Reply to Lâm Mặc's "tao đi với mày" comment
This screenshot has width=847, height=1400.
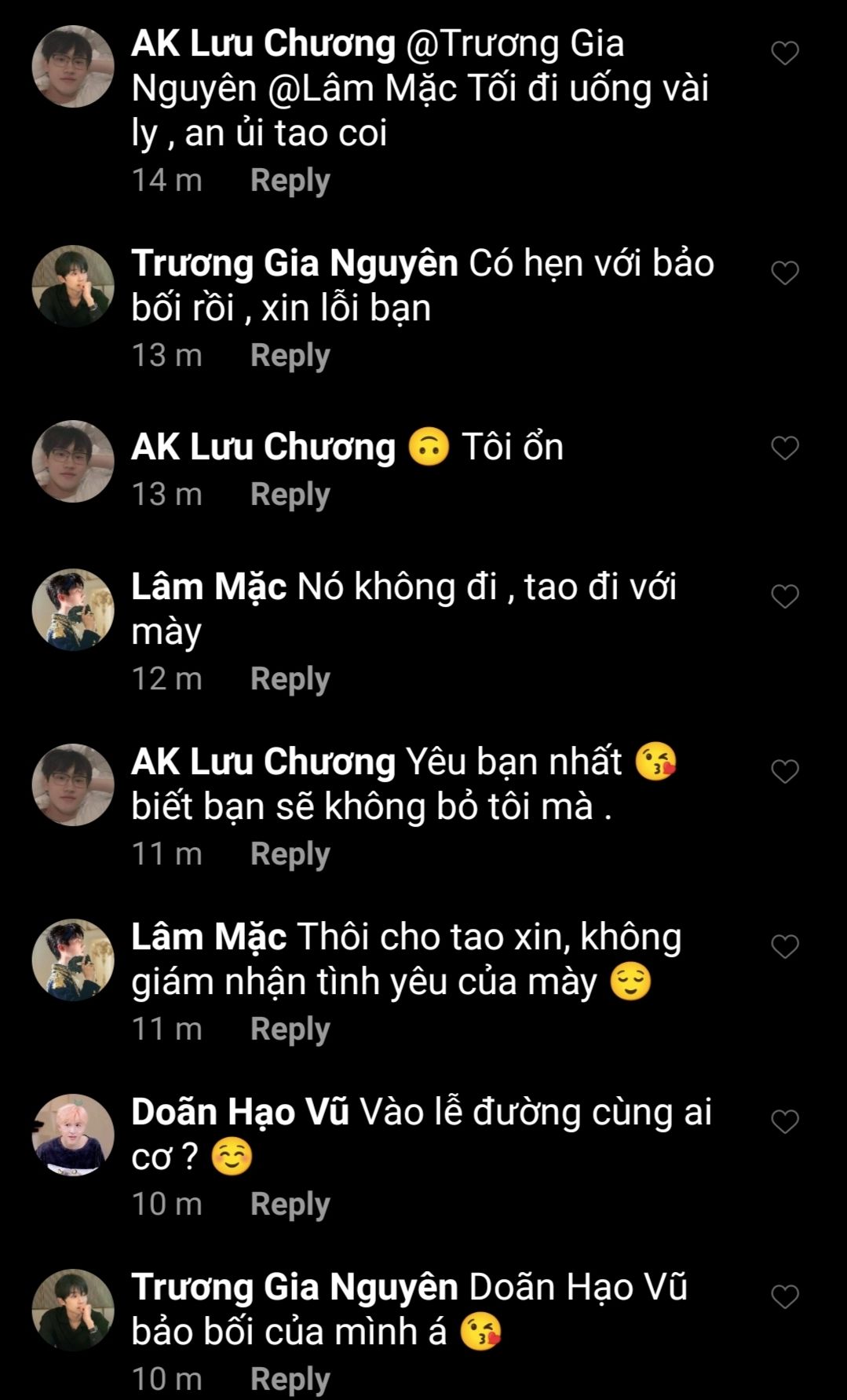[290, 679]
